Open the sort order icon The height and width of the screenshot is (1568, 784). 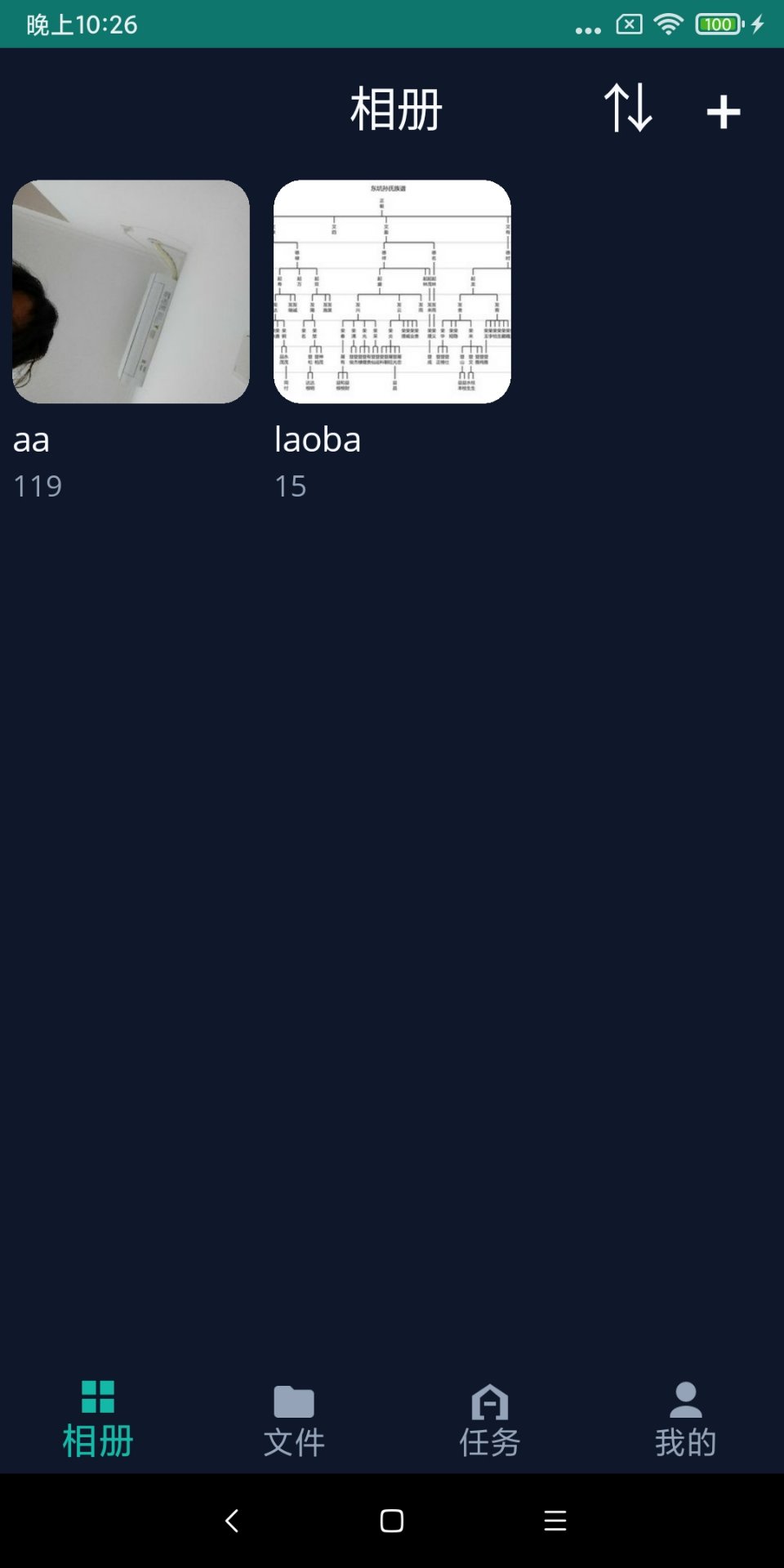628,108
